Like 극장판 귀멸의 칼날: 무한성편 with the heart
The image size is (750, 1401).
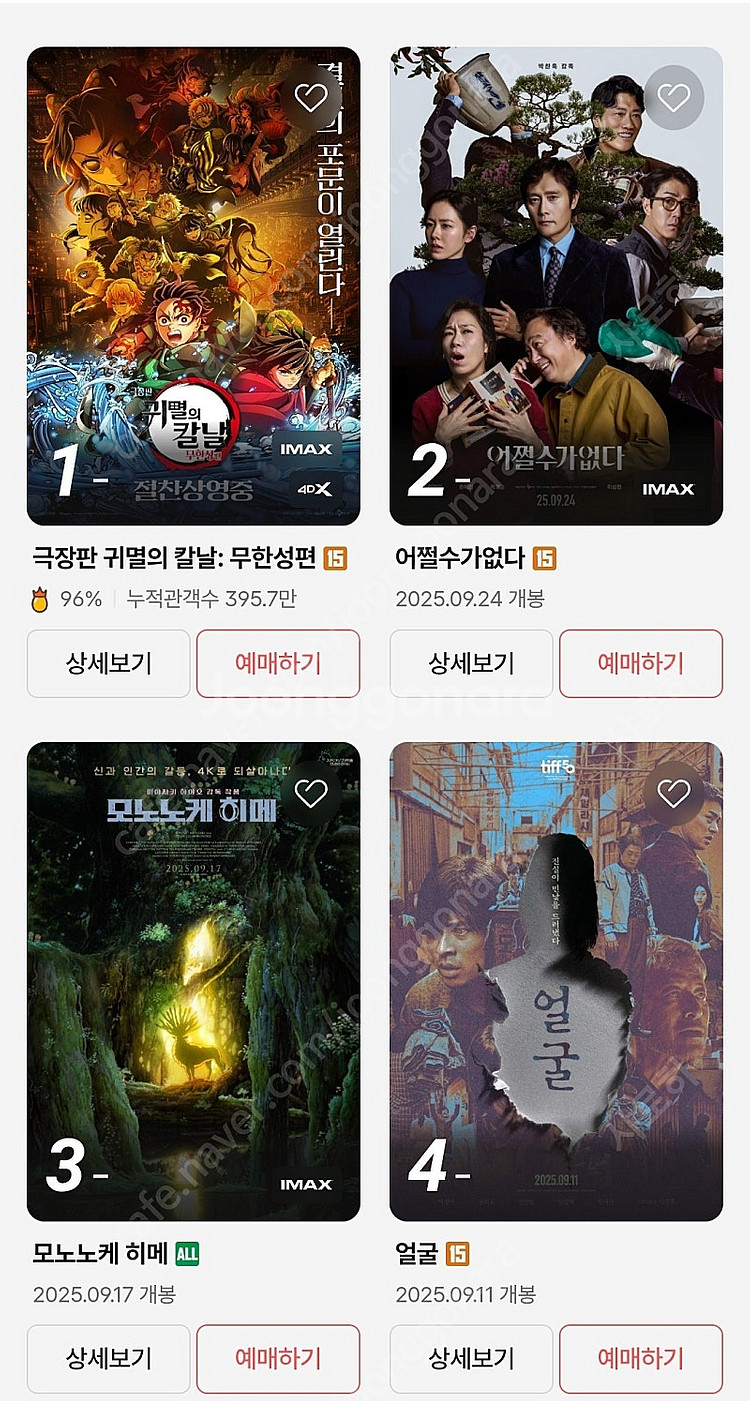[x=311, y=97]
